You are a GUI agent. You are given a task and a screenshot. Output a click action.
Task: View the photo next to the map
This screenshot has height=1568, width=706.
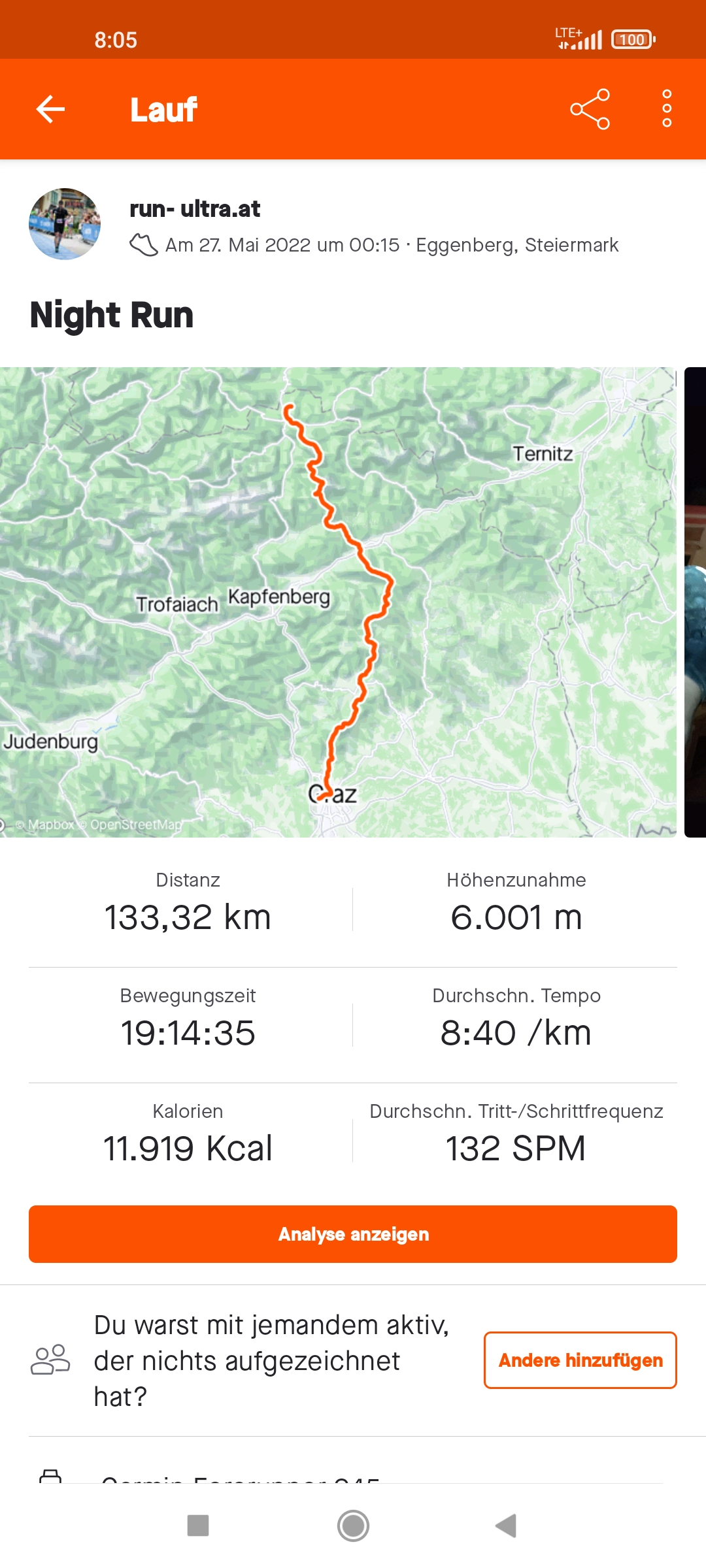(696, 602)
